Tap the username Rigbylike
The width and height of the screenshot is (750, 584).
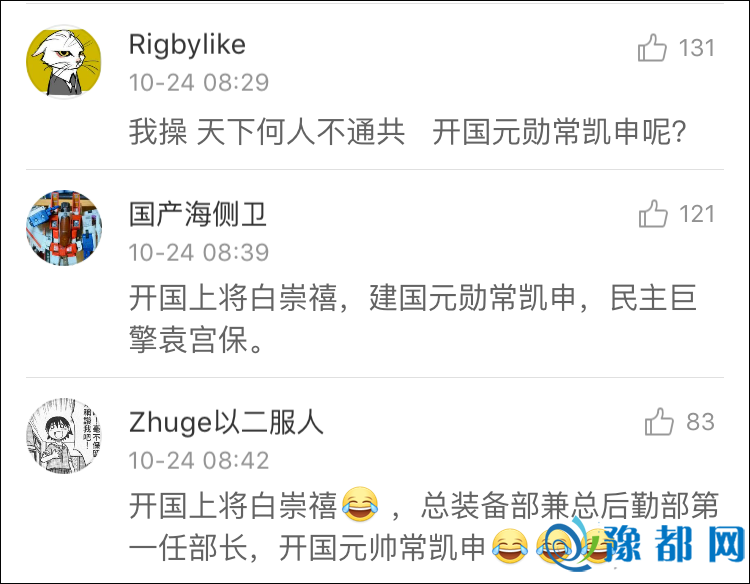[187, 45]
